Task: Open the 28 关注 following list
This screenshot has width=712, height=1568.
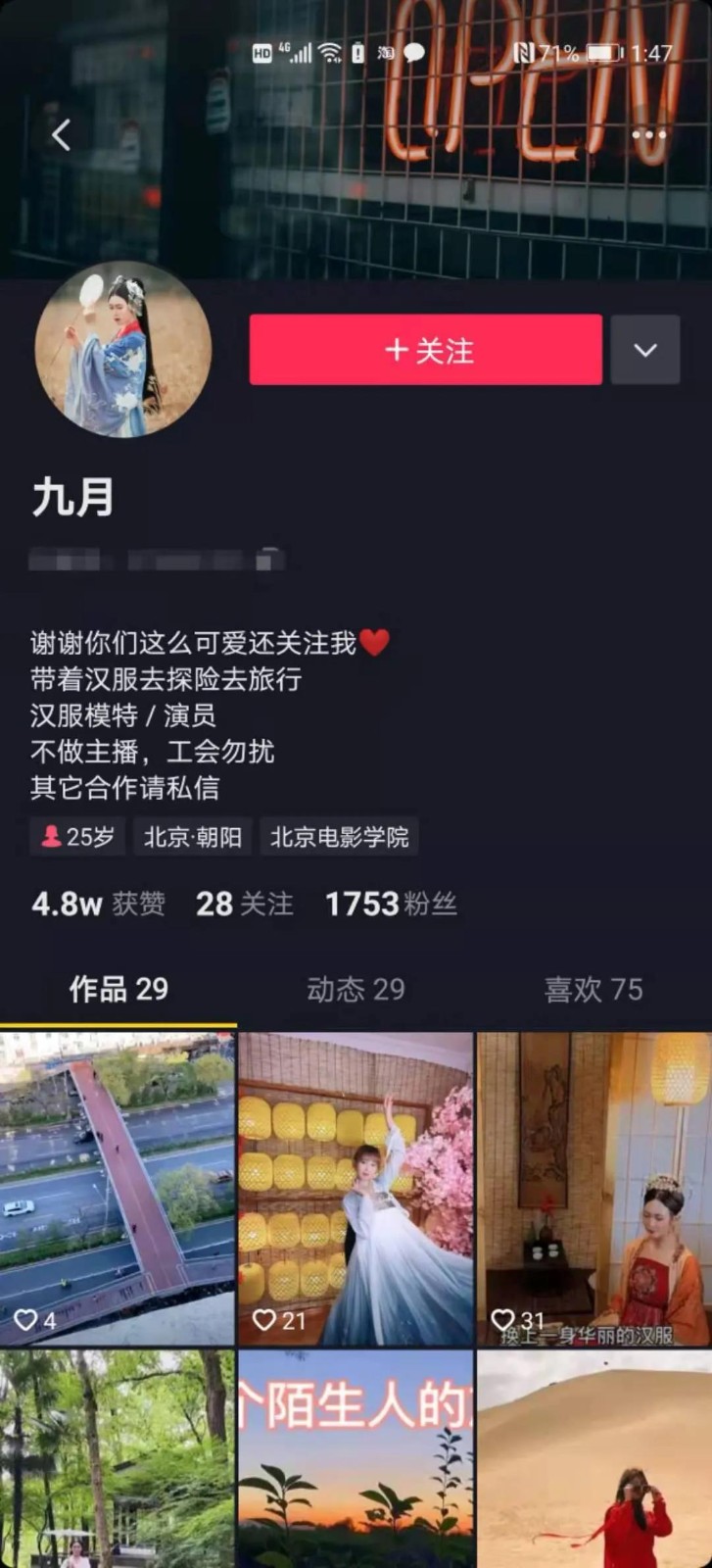Action: tap(244, 904)
